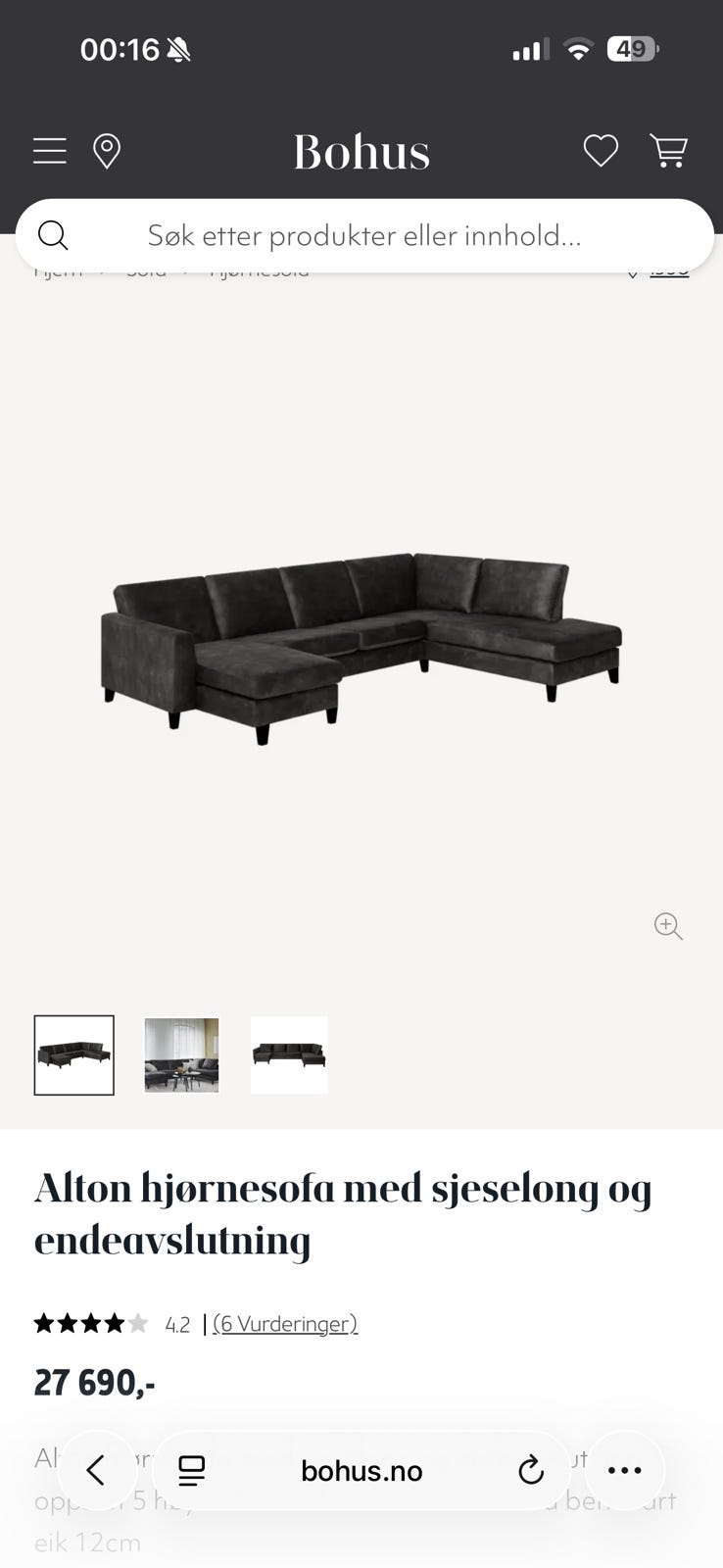Zoom in on the sofa image
Screen dimensions: 723x1568
[668, 926]
